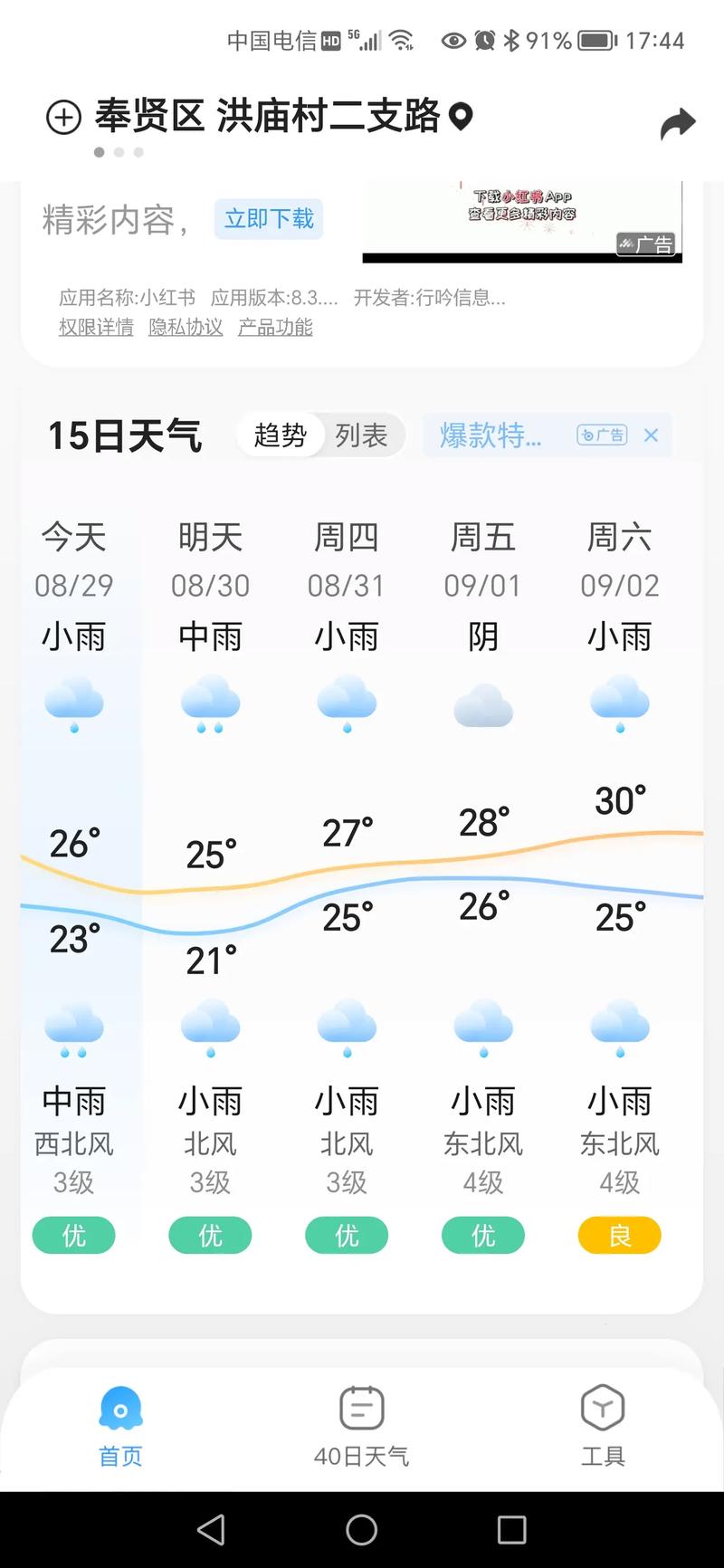Tap the 立即下载 download button

(269, 218)
